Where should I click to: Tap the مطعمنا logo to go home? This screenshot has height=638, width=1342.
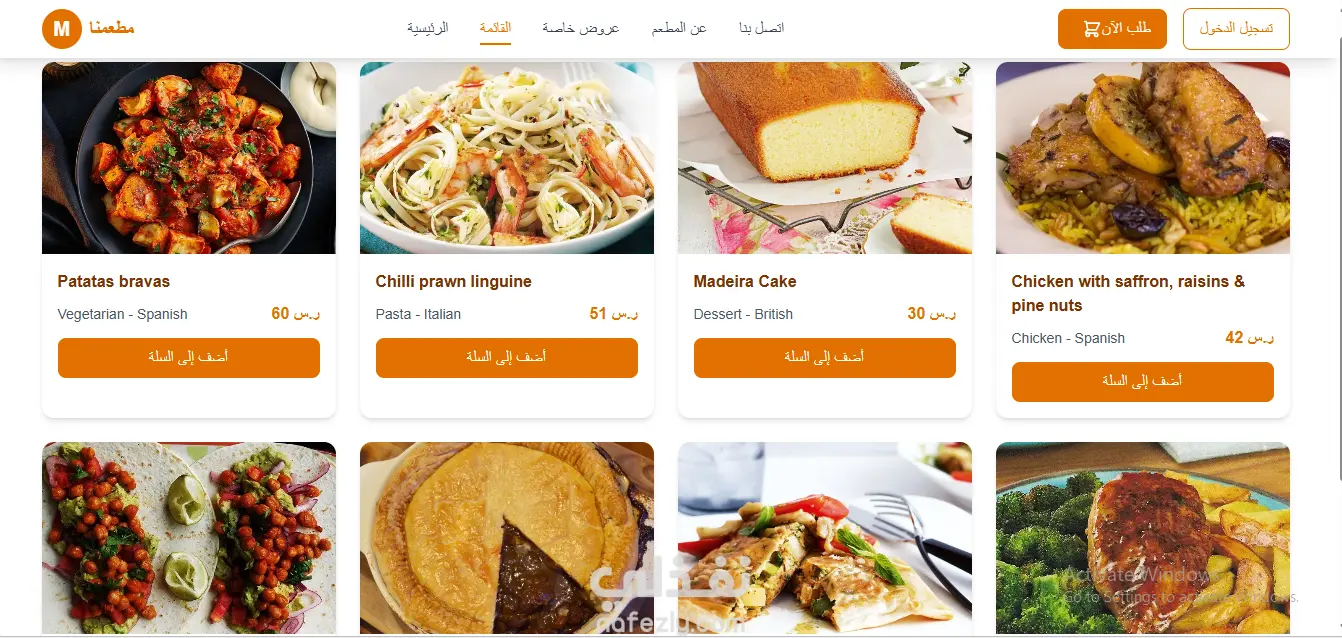tap(88, 28)
